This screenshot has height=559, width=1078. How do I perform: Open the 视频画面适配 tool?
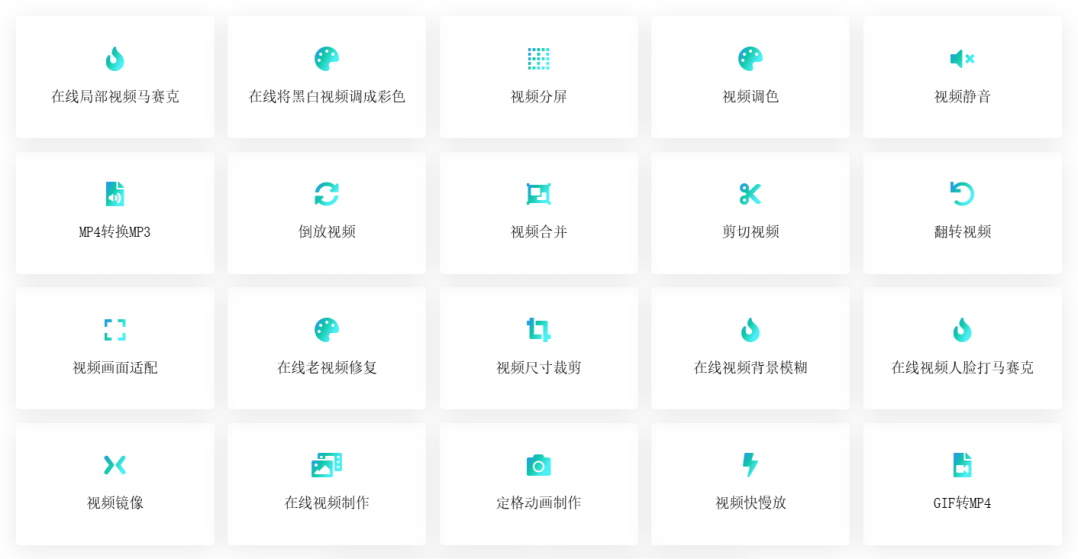coord(115,348)
